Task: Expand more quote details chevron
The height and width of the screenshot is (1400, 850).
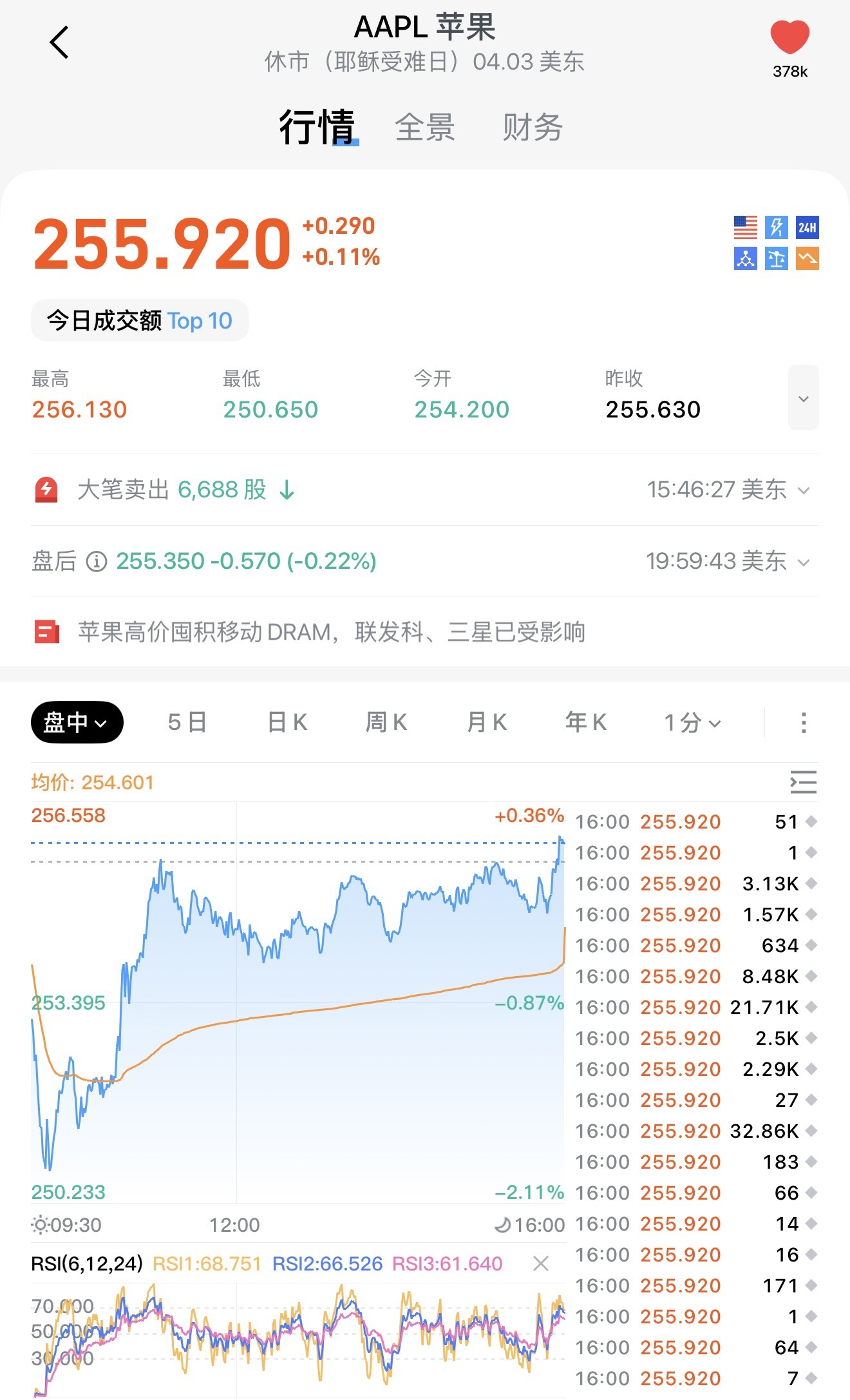Action: tap(803, 398)
